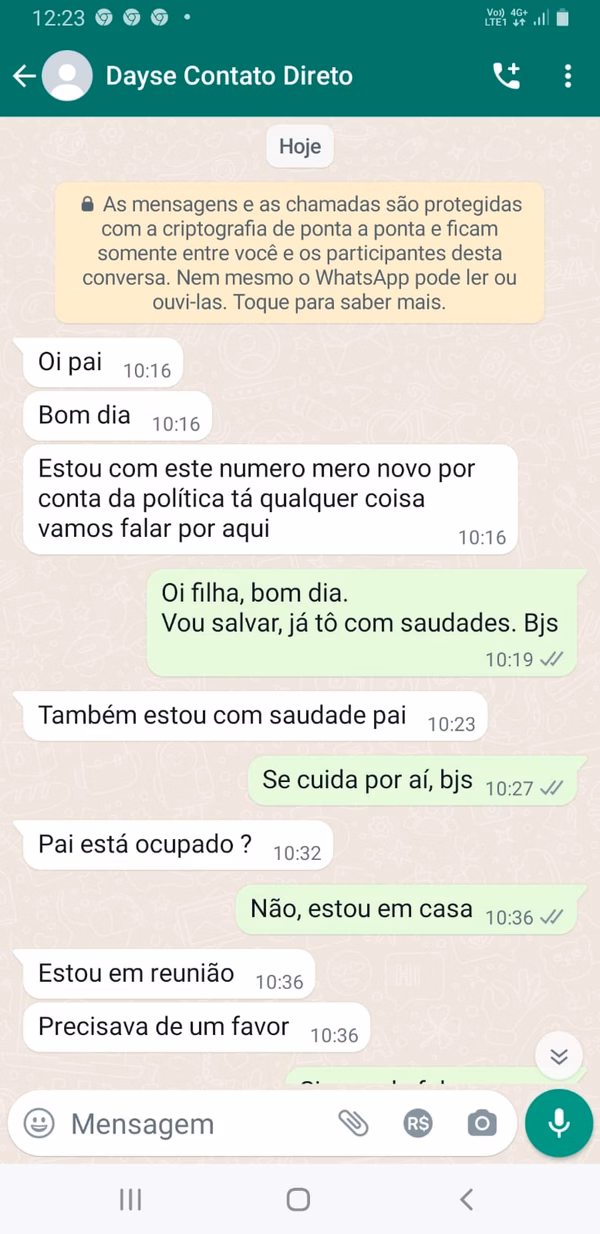
Task: Record a voice message with microphone
Action: pyautogui.click(x=559, y=1123)
